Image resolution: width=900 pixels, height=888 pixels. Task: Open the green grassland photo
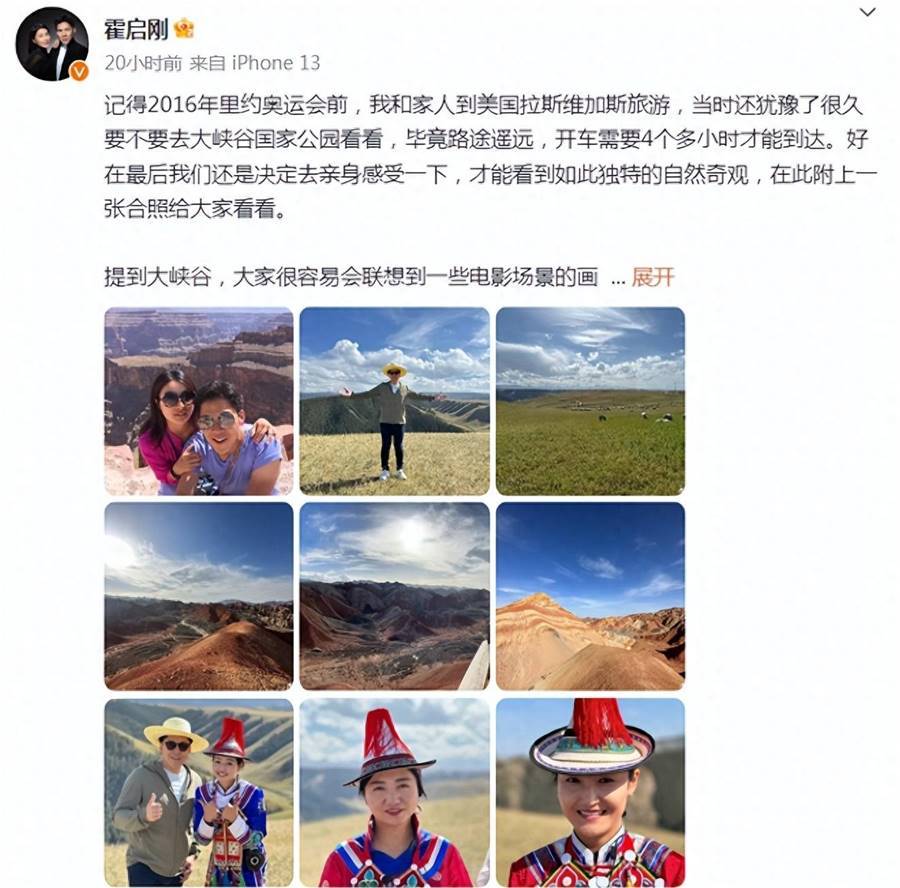click(x=590, y=401)
